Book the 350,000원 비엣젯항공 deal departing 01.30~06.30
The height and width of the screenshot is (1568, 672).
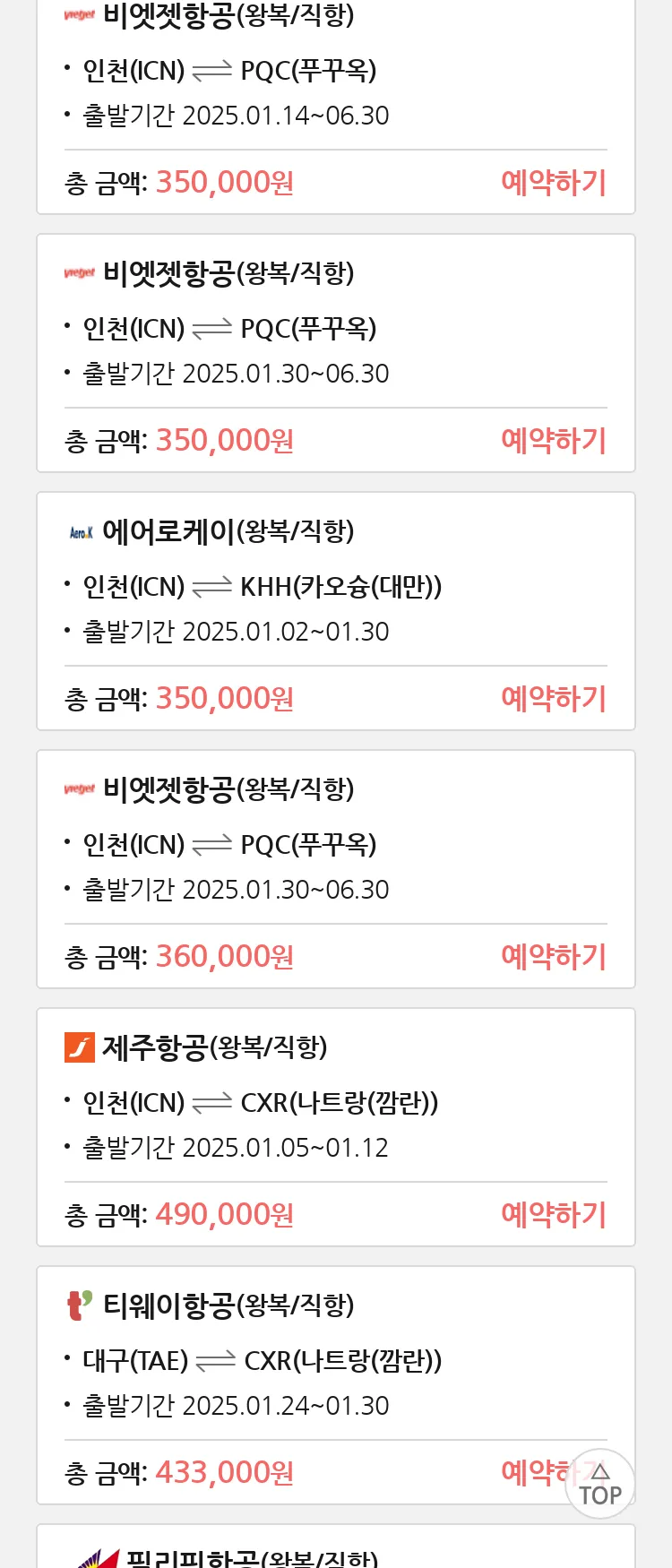click(x=554, y=441)
